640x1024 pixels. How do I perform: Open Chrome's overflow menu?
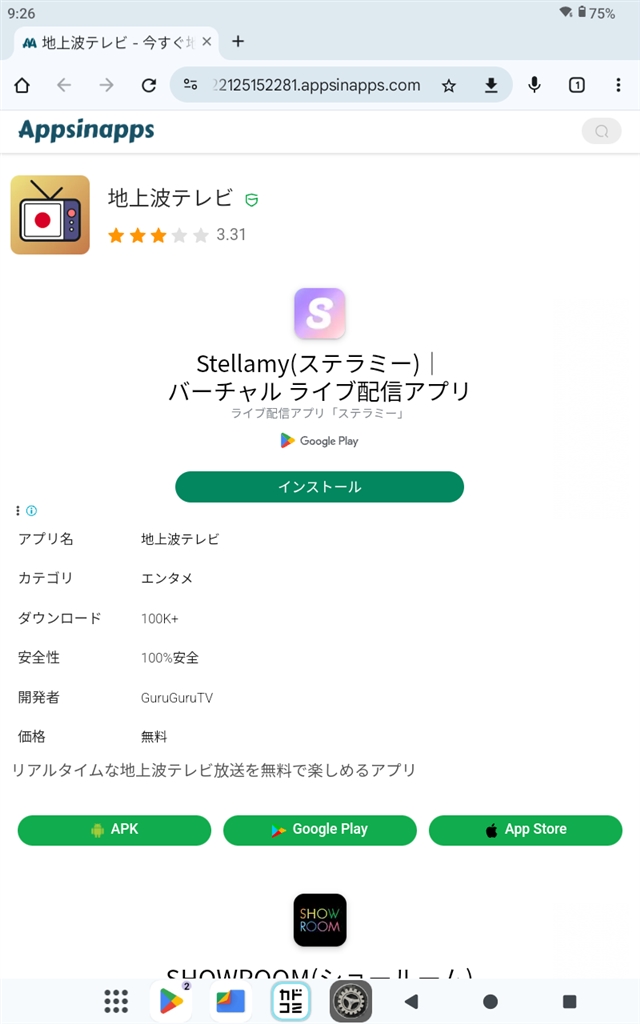coord(618,85)
